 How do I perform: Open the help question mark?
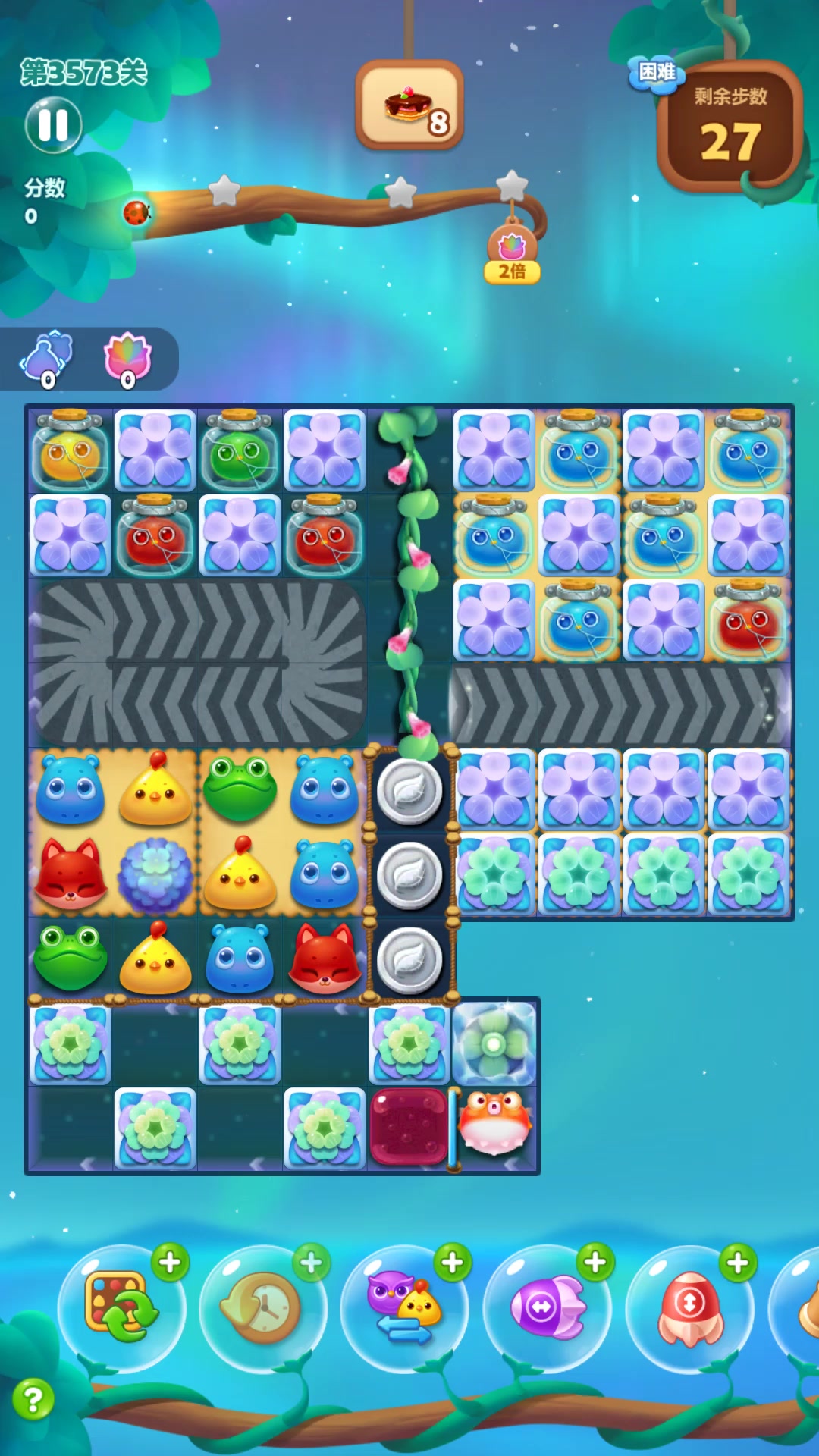(33, 1399)
